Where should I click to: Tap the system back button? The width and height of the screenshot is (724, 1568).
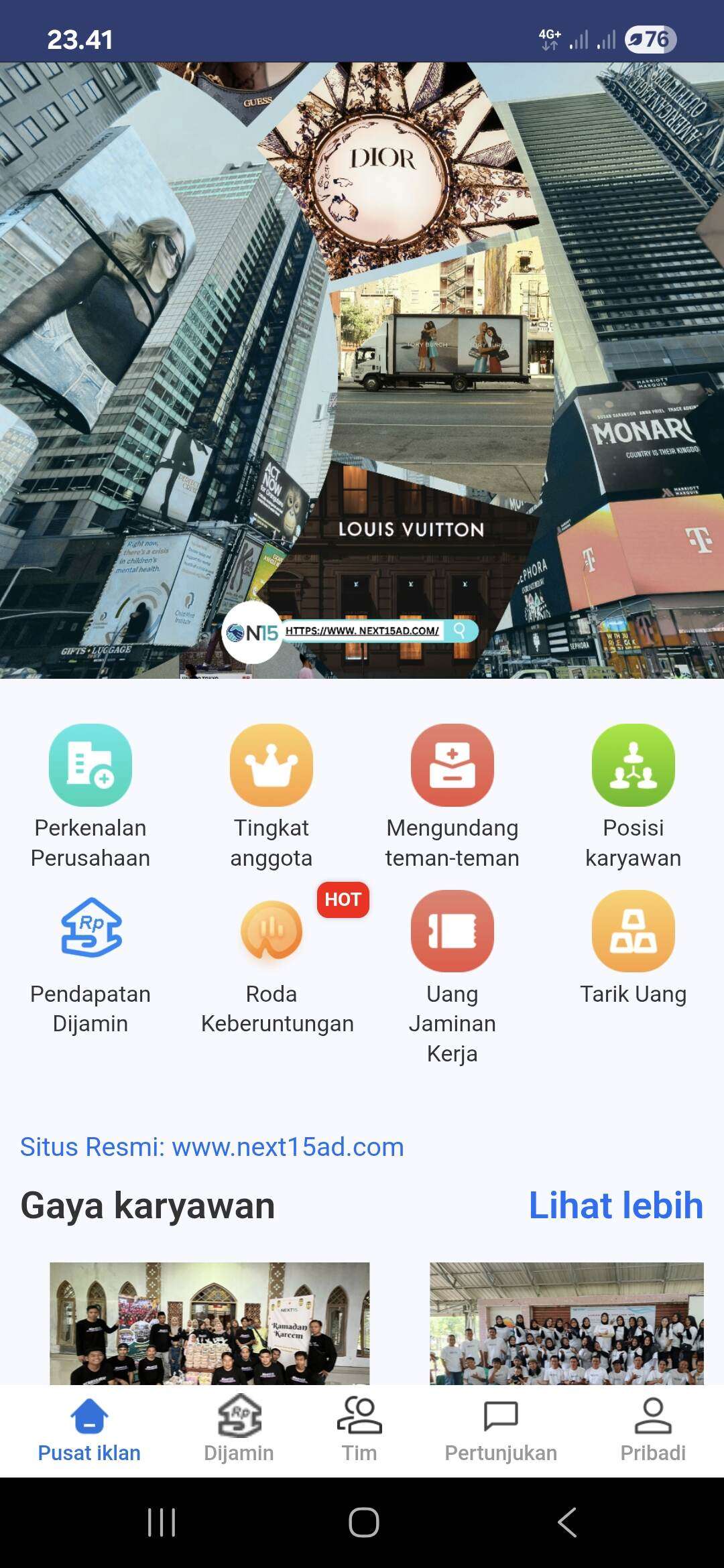(x=567, y=1522)
